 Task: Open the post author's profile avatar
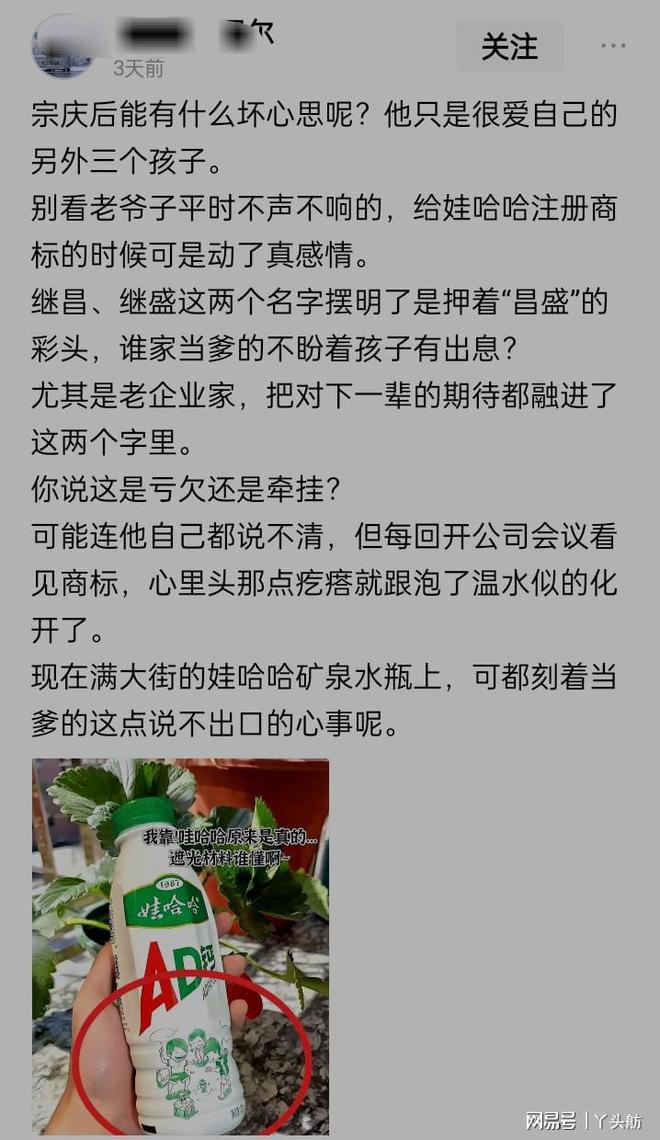point(62,46)
